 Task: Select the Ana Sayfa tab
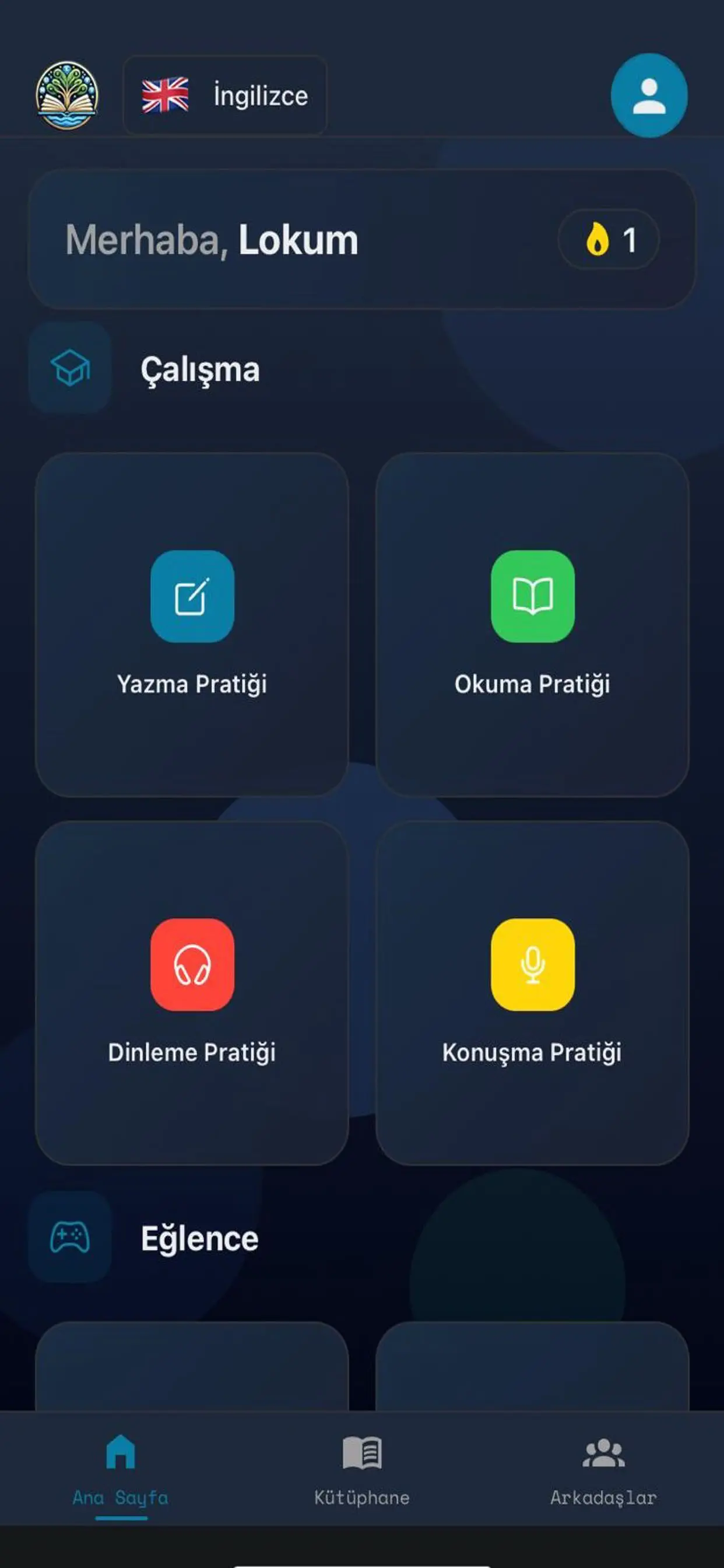tap(121, 1469)
